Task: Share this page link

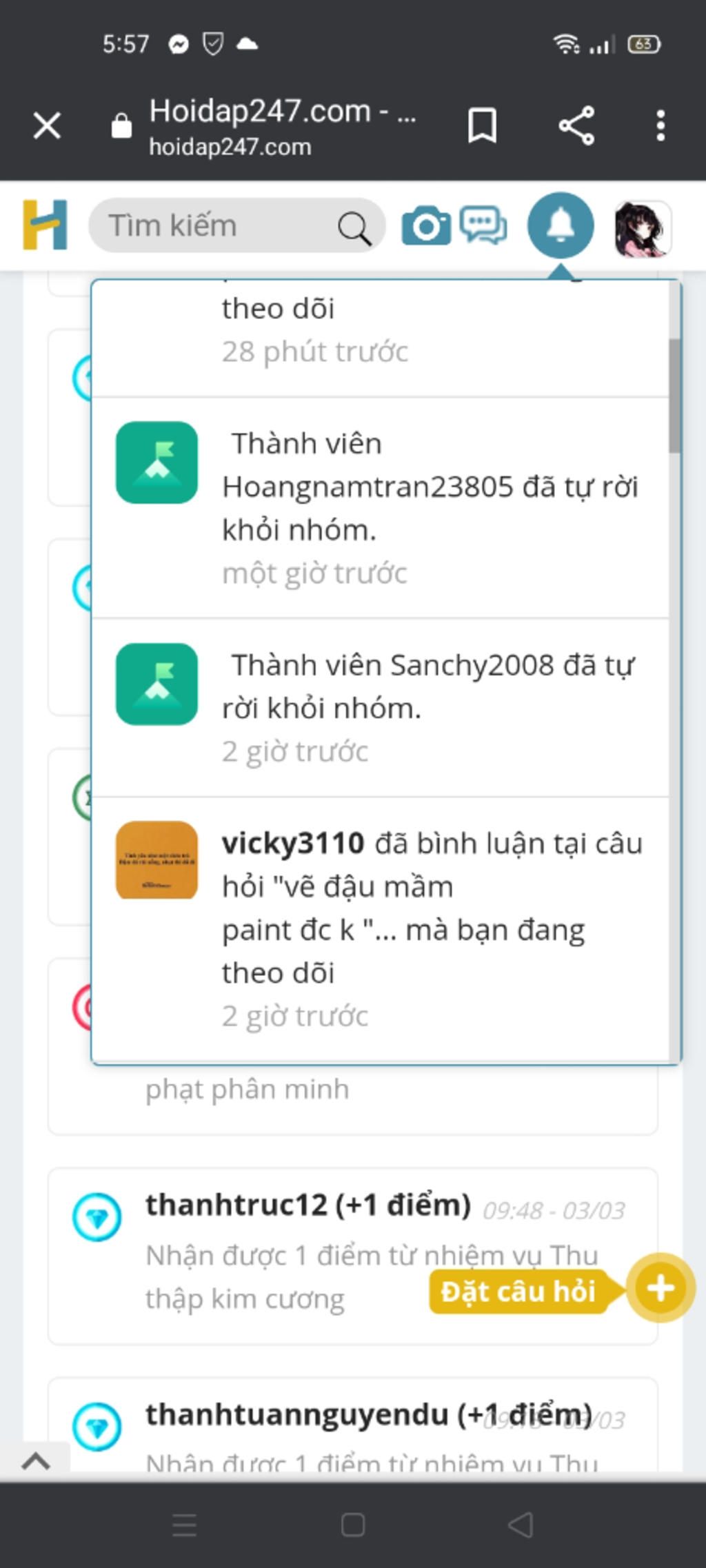Action: click(576, 126)
